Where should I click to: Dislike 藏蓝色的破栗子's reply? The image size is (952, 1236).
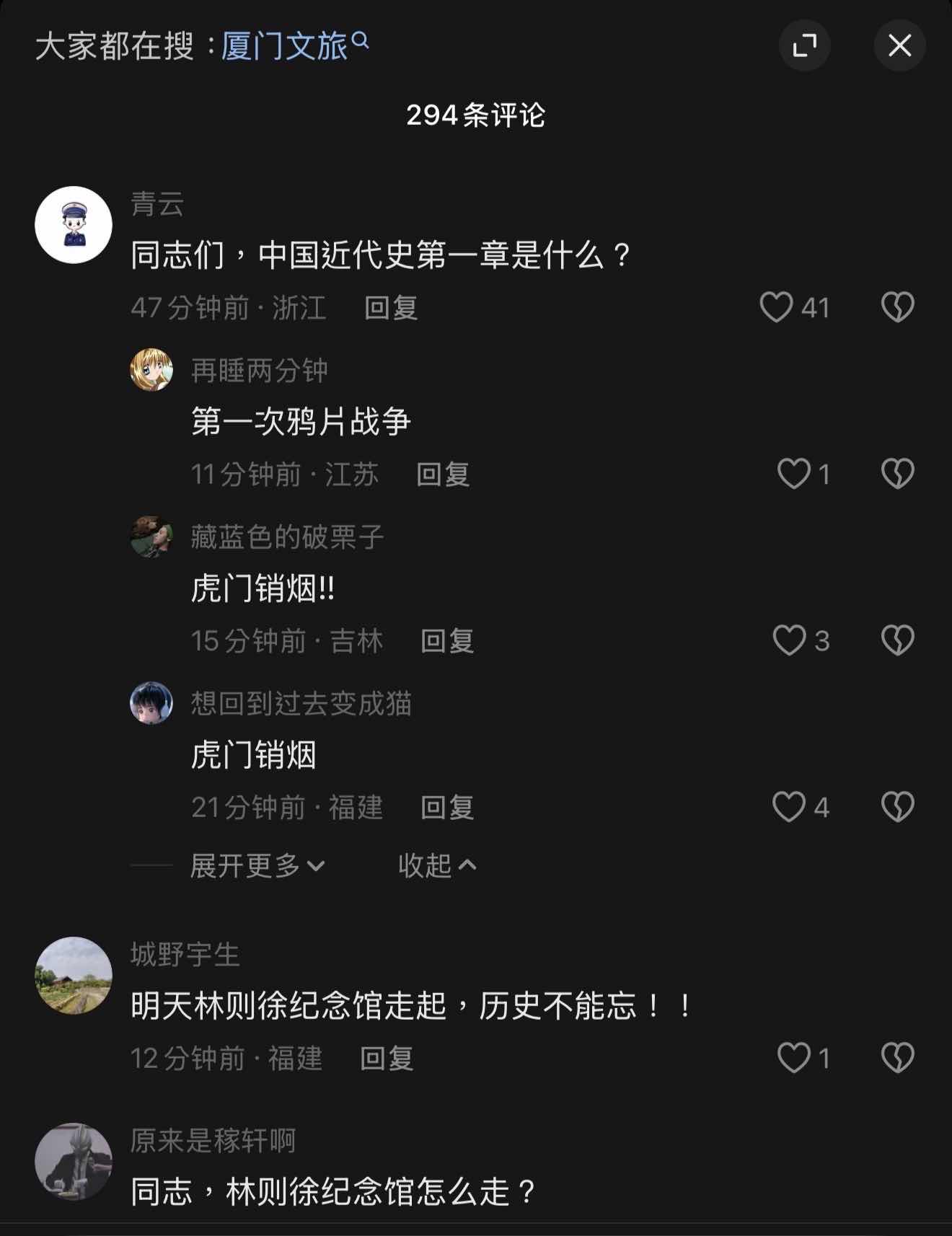click(x=897, y=640)
